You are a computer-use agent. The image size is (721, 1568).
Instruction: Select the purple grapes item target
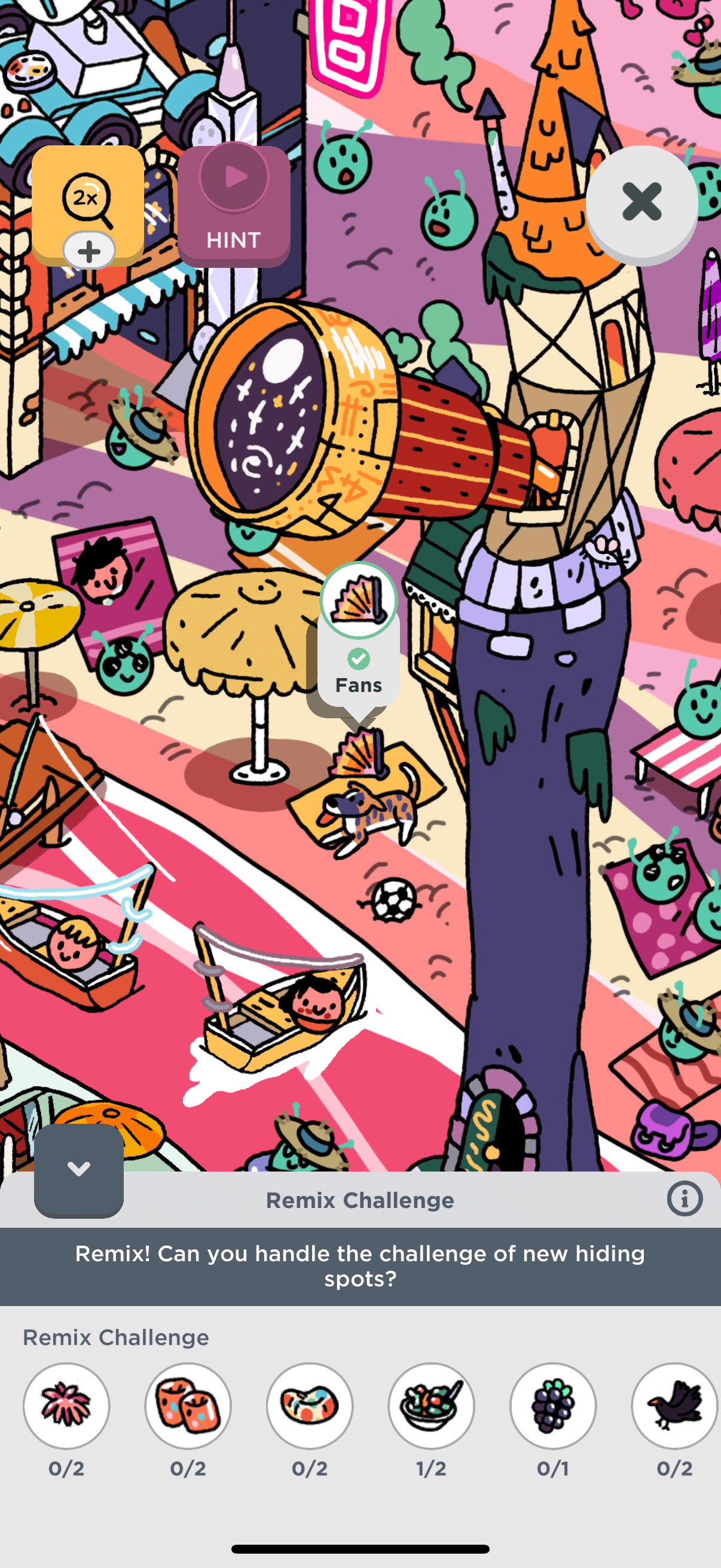click(552, 1405)
